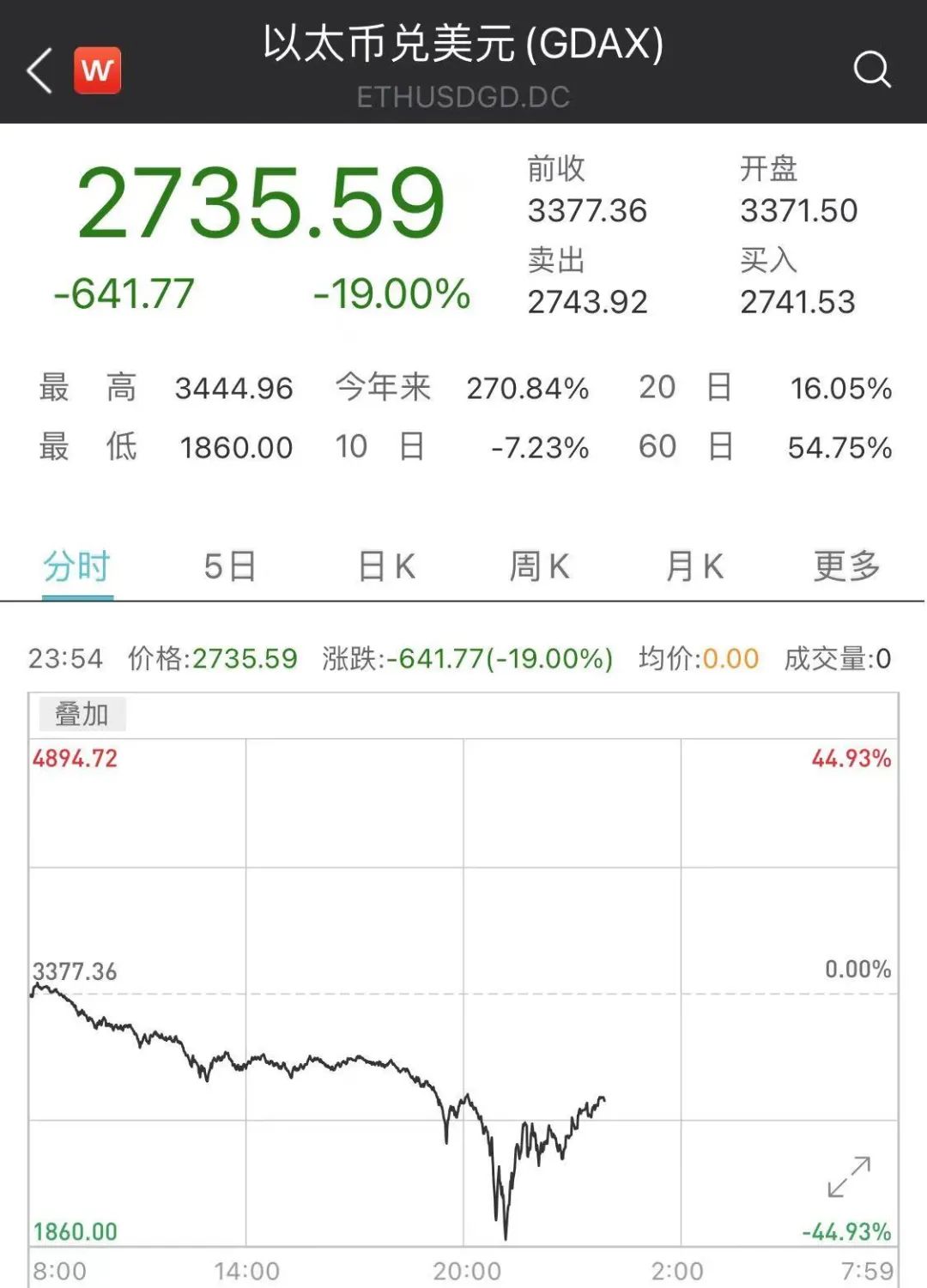927x1288 pixels.
Task: Tap the red Wind "W" app icon
Action: point(97,70)
